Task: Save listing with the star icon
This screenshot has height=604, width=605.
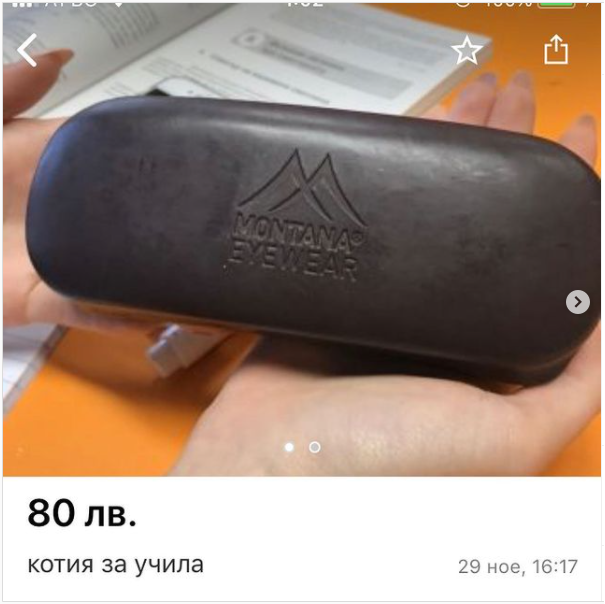Action: coord(467,51)
